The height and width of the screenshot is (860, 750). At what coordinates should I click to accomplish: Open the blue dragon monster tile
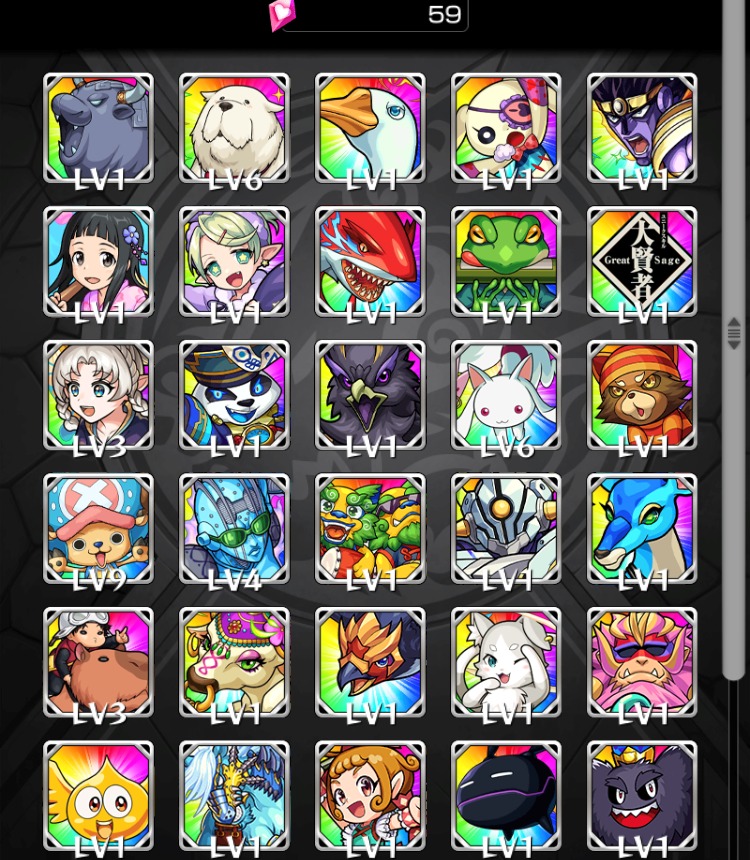pos(642,528)
